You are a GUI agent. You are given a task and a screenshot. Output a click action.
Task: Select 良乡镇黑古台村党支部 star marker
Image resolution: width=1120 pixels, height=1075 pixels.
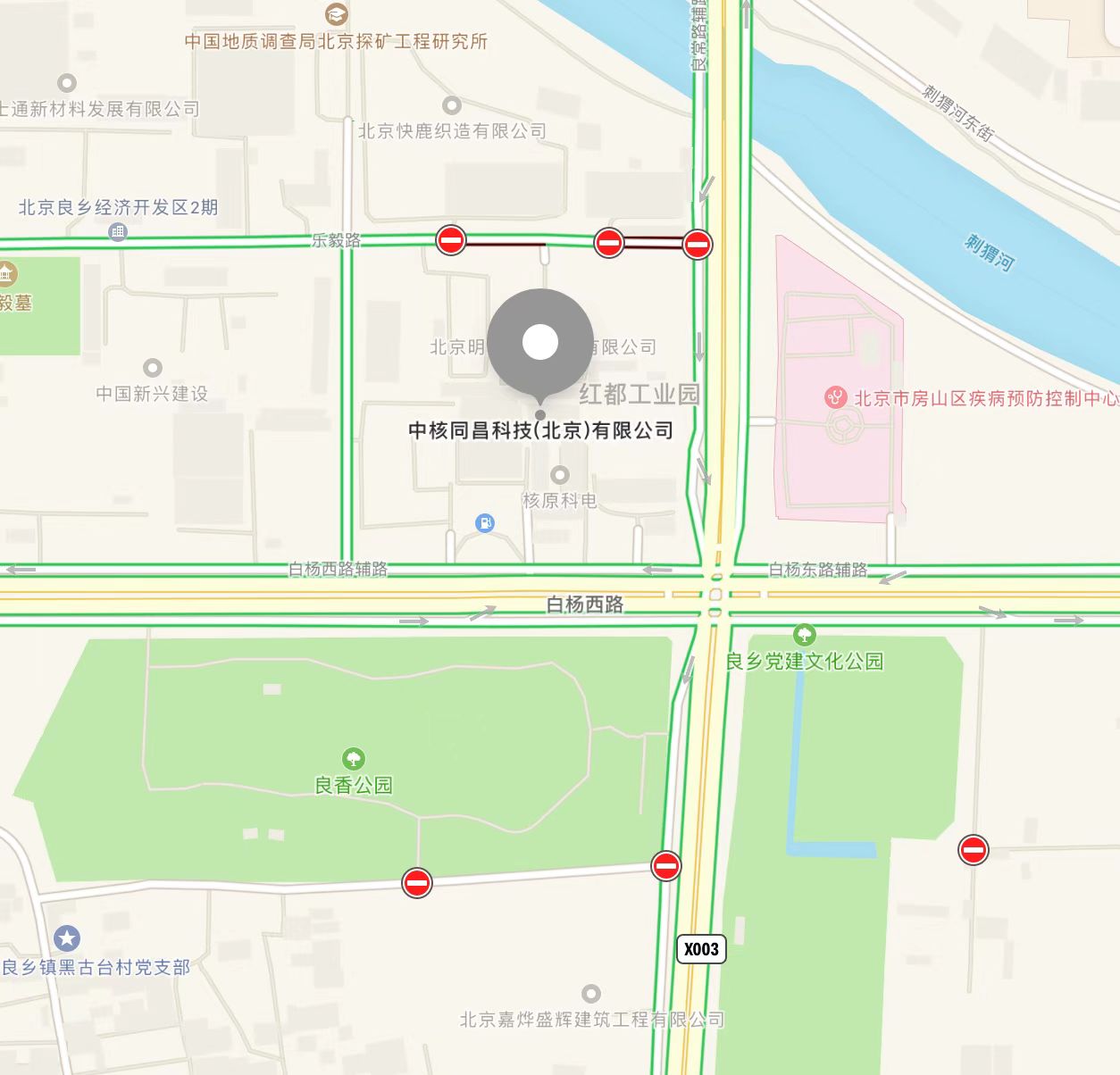point(67,938)
